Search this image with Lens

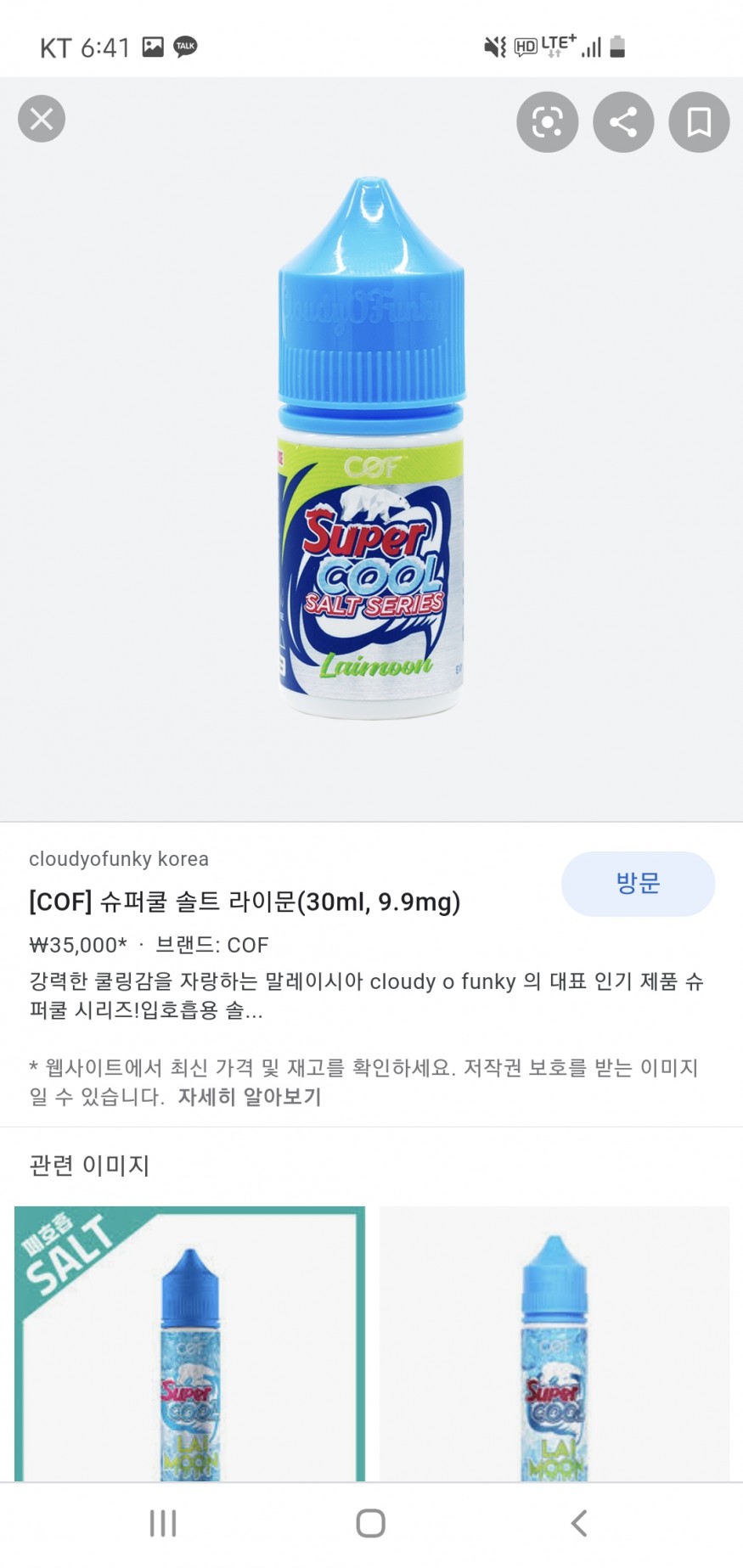pyautogui.click(x=547, y=122)
